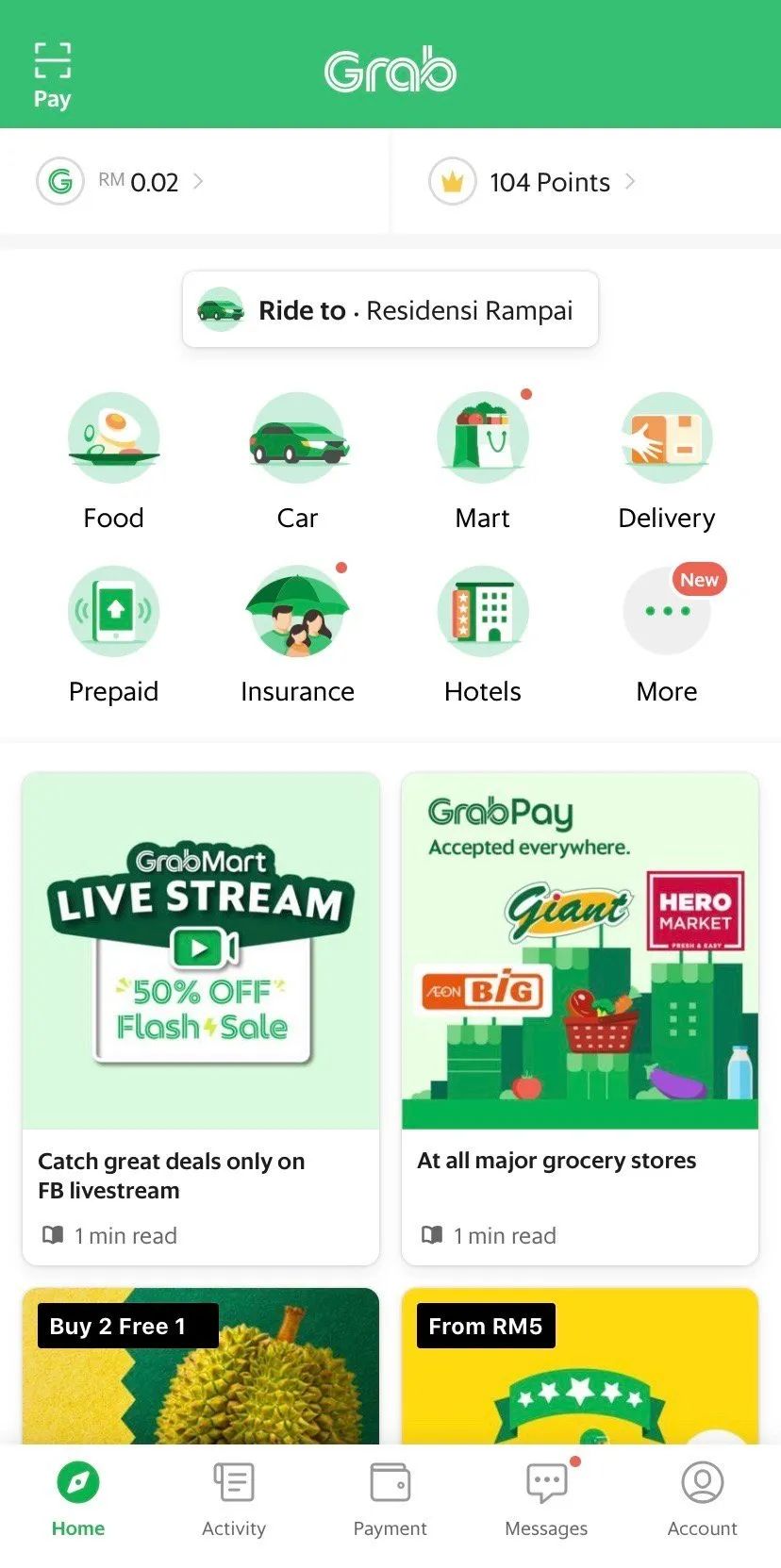781x1568 pixels.
Task: Open the GrabMart Live Stream card
Action: [x=201, y=1018]
